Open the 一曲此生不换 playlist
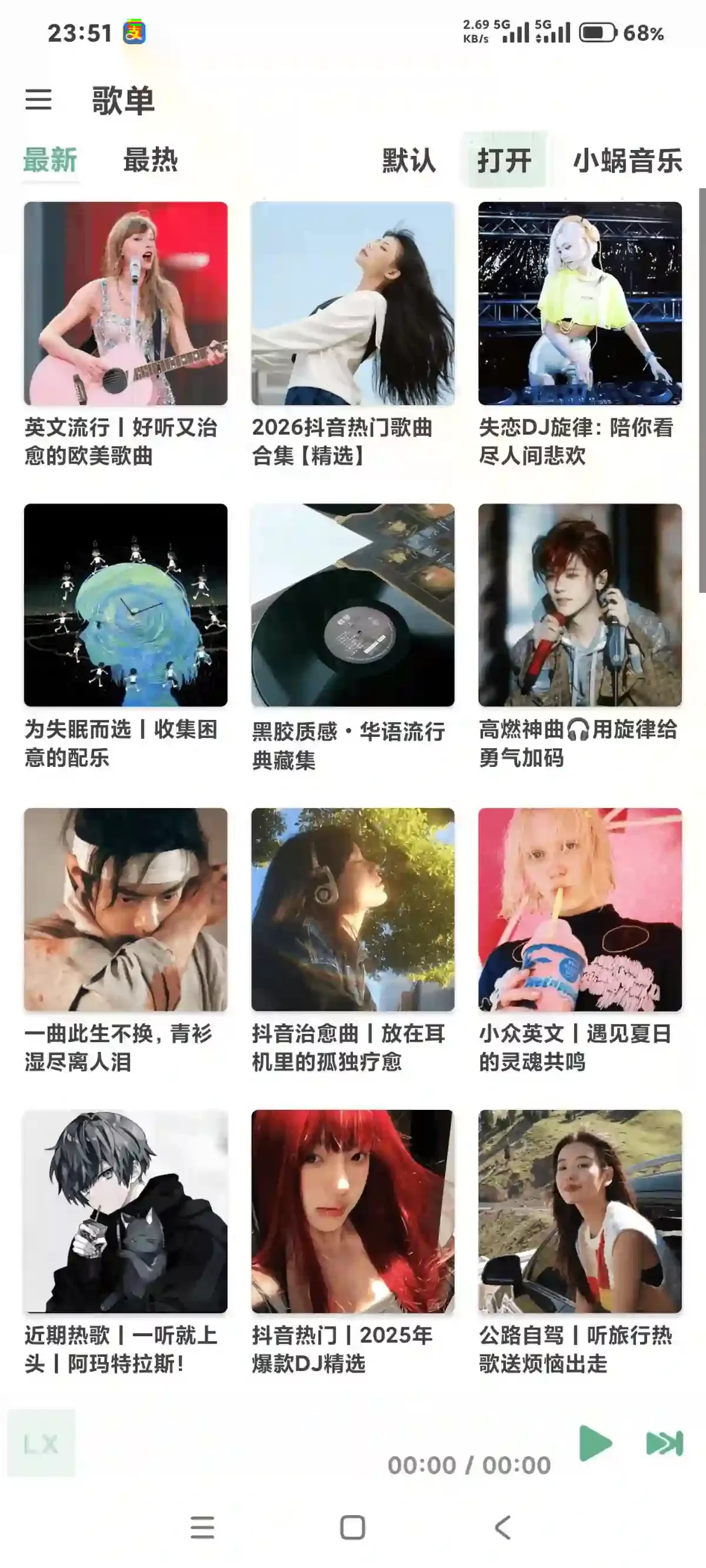 [125, 909]
